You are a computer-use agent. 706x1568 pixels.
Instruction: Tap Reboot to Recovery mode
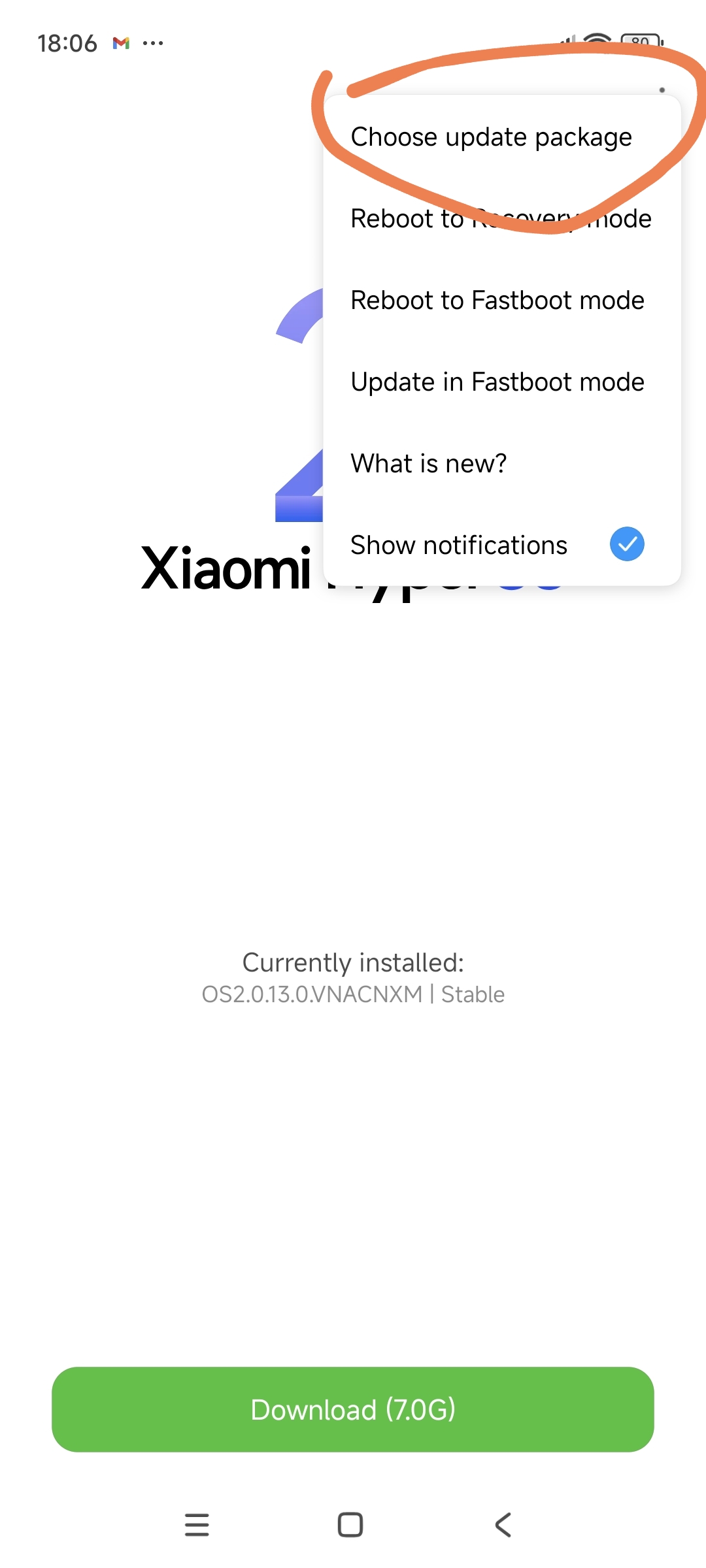(501, 219)
